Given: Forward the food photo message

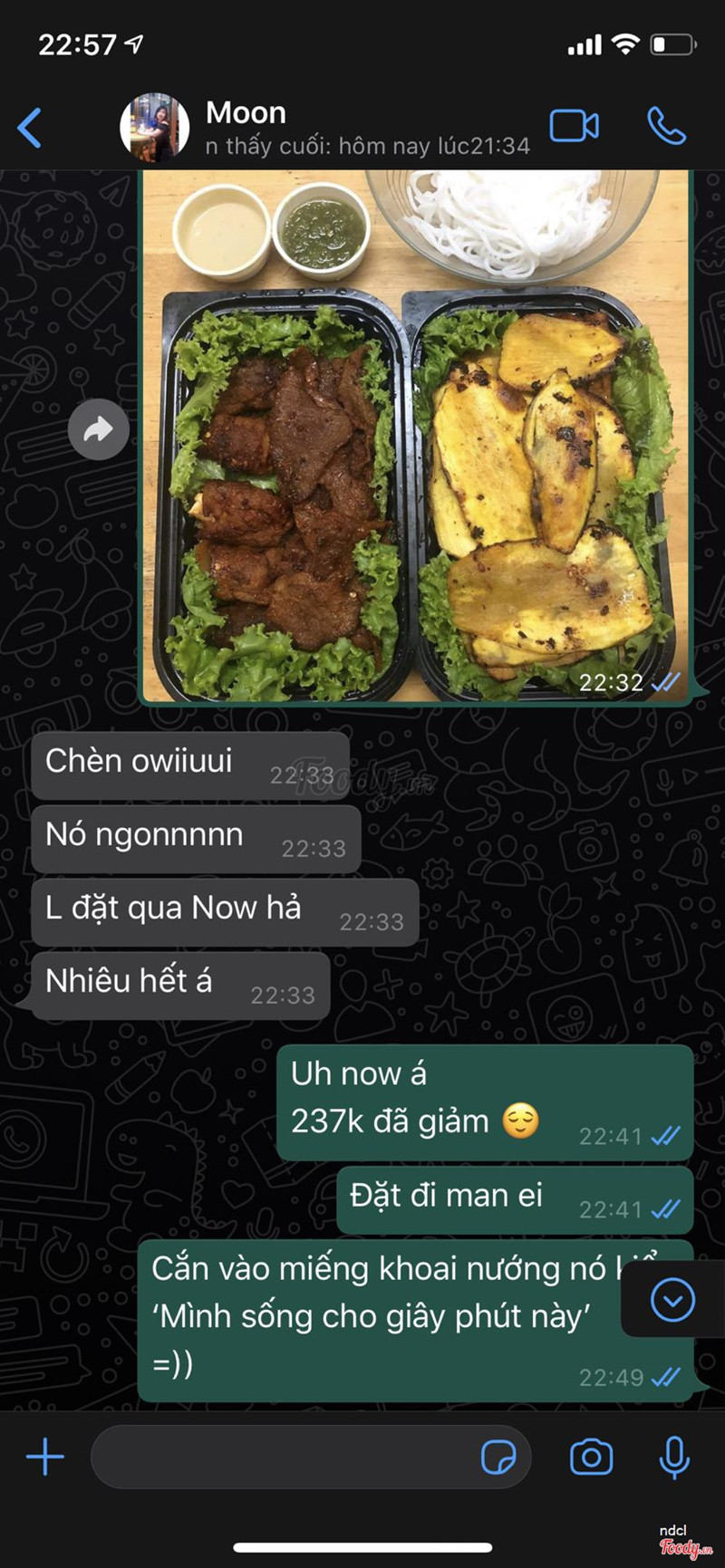Looking at the screenshot, I should coord(98,429).
